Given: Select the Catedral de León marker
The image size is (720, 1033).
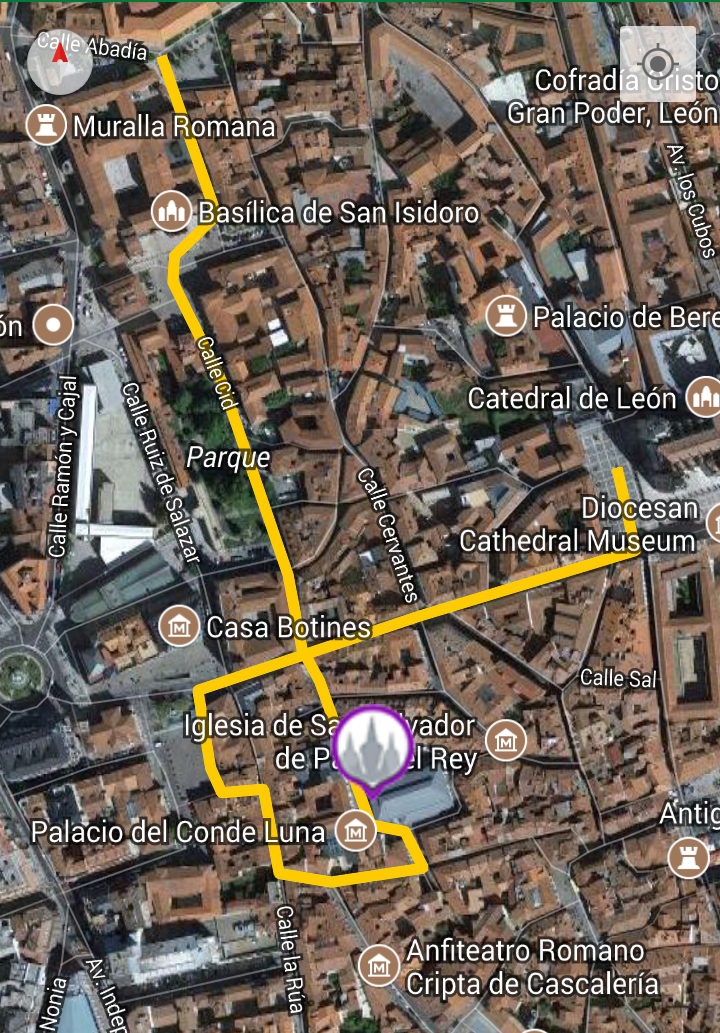Looking at the screenshot, I should (703, 397).
